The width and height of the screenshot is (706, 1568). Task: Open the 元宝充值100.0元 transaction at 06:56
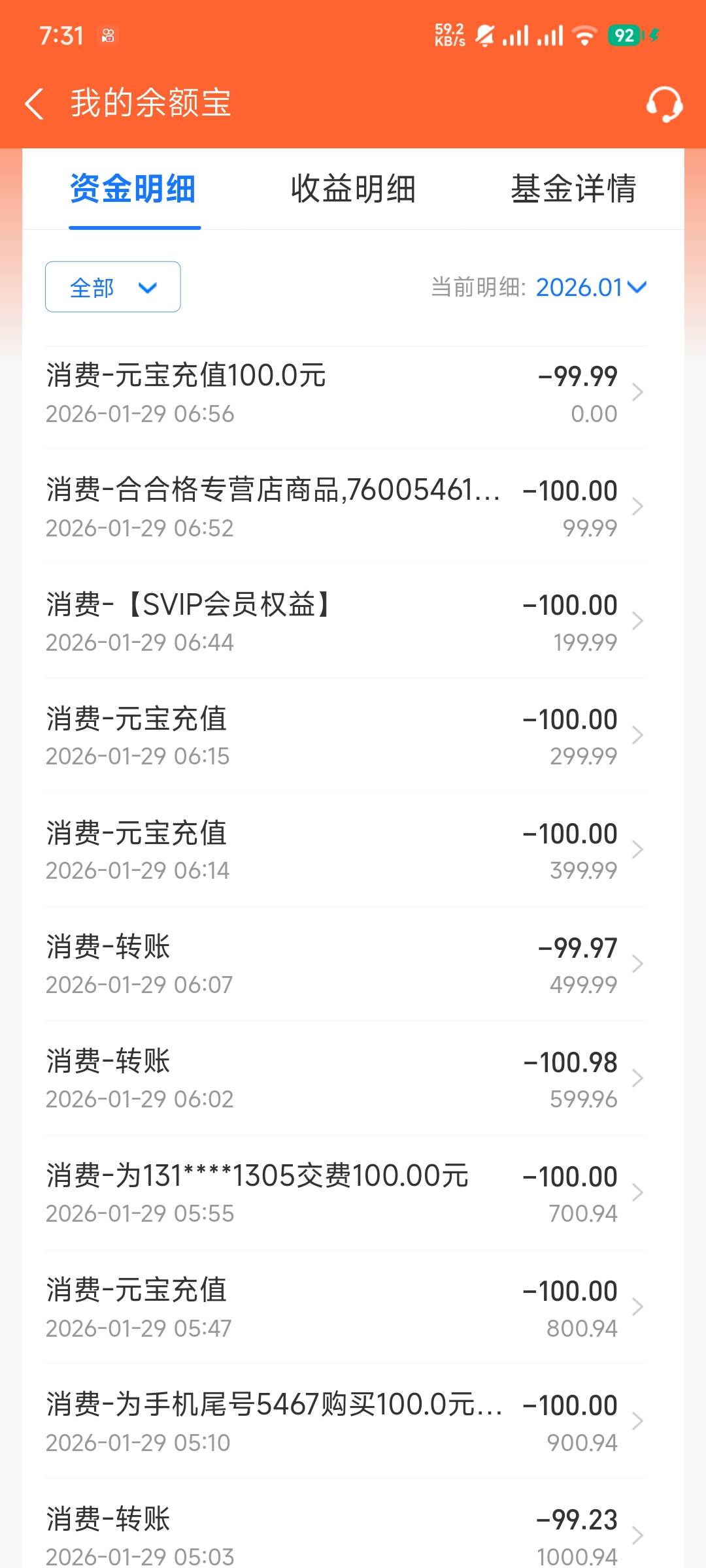click(x=345, y=393)
